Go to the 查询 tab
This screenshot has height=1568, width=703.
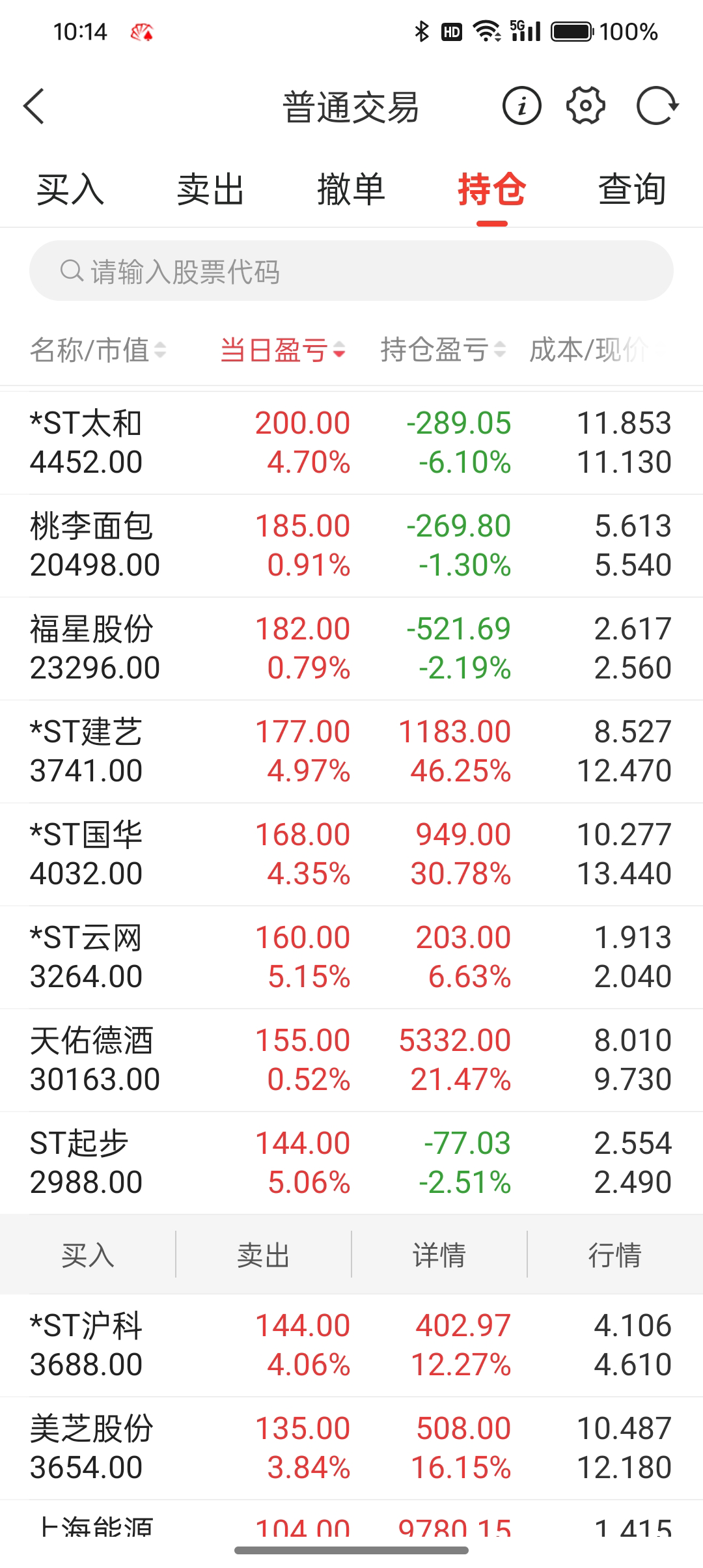[x=632, y=190]
